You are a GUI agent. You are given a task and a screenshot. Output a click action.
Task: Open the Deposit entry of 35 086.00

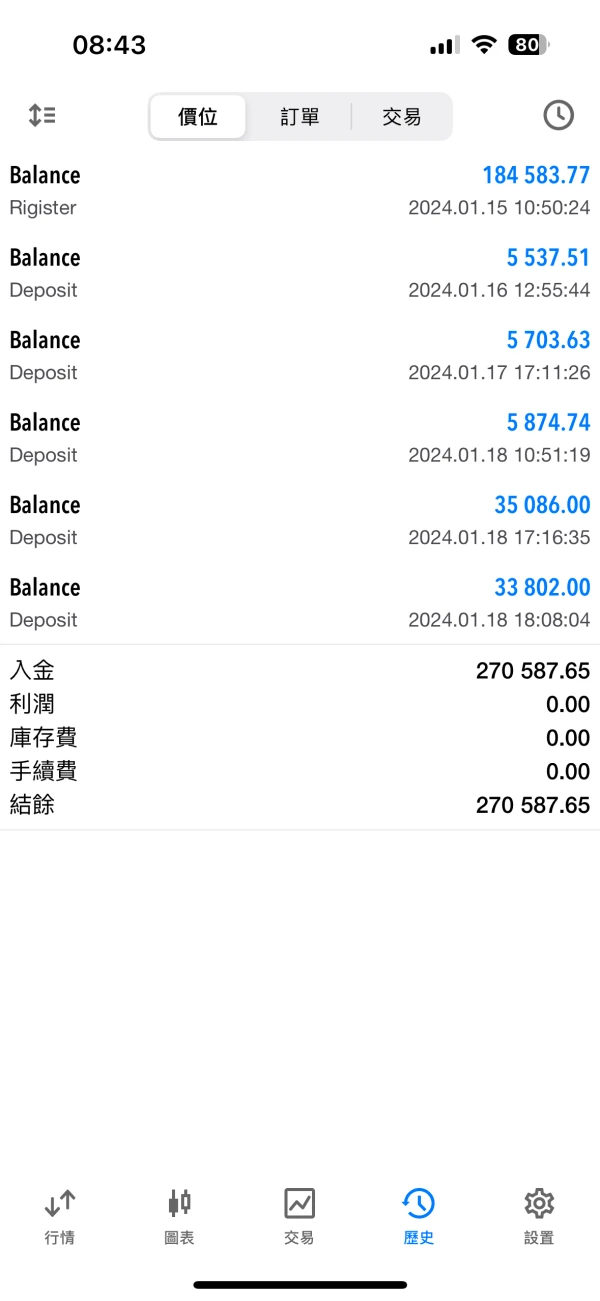[300, 520]
